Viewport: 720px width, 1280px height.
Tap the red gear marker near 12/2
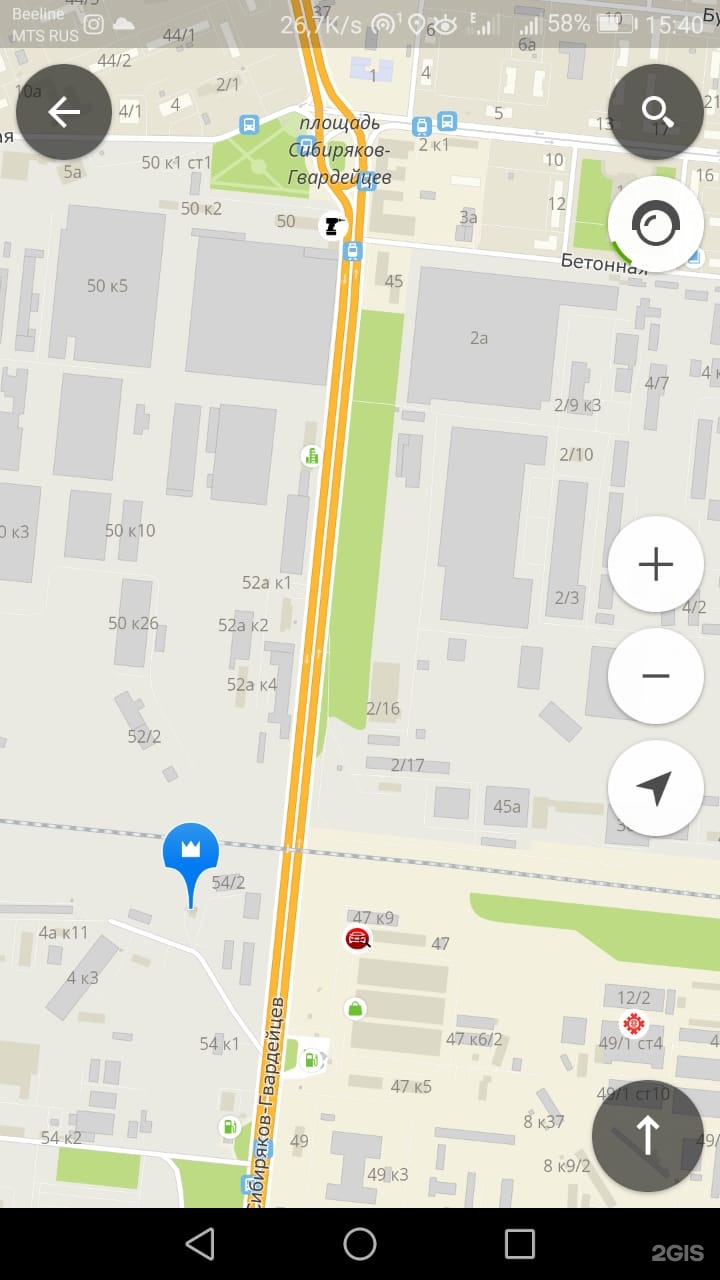[632, 1023]
